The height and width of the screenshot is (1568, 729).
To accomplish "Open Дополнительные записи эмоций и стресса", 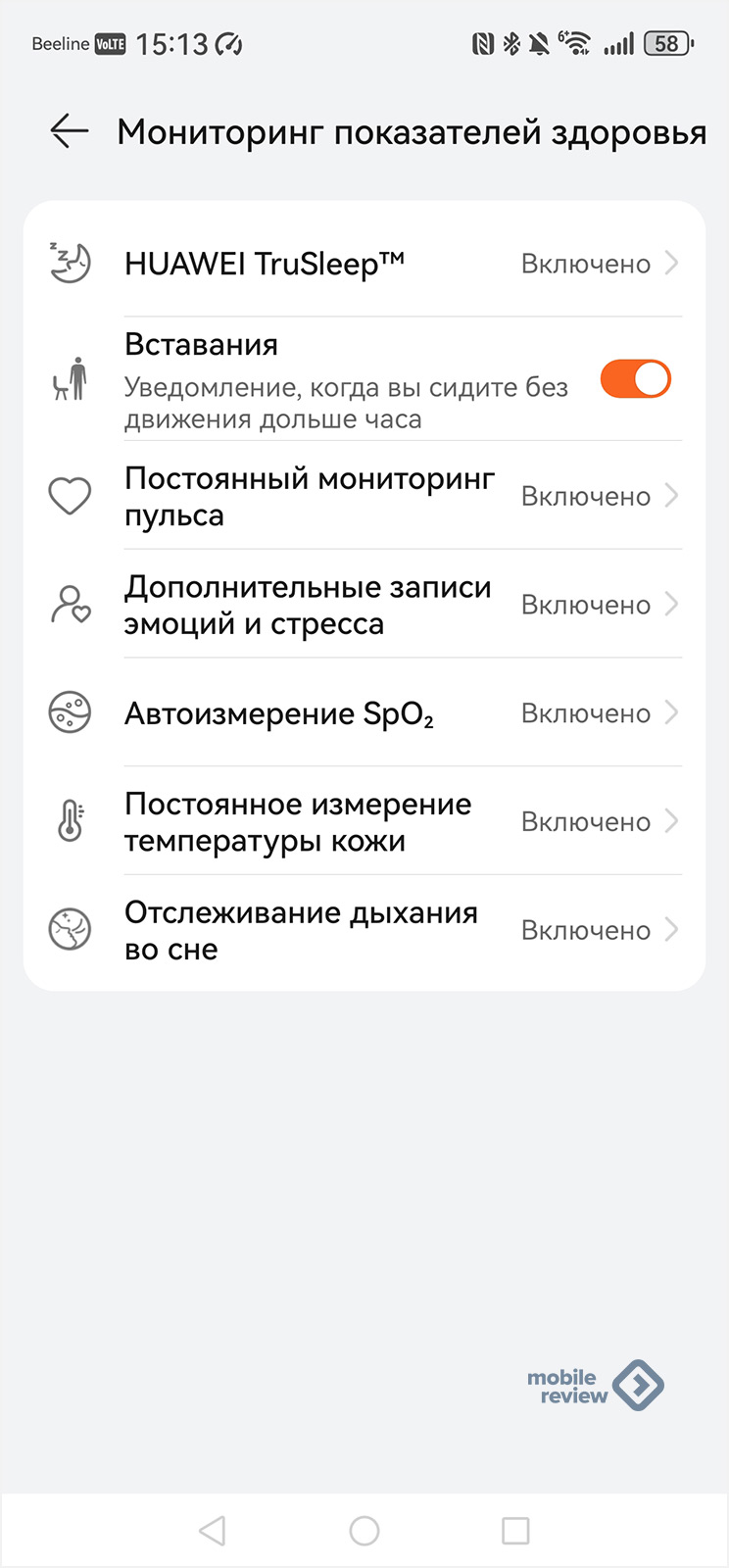I will tap(364, 605).
